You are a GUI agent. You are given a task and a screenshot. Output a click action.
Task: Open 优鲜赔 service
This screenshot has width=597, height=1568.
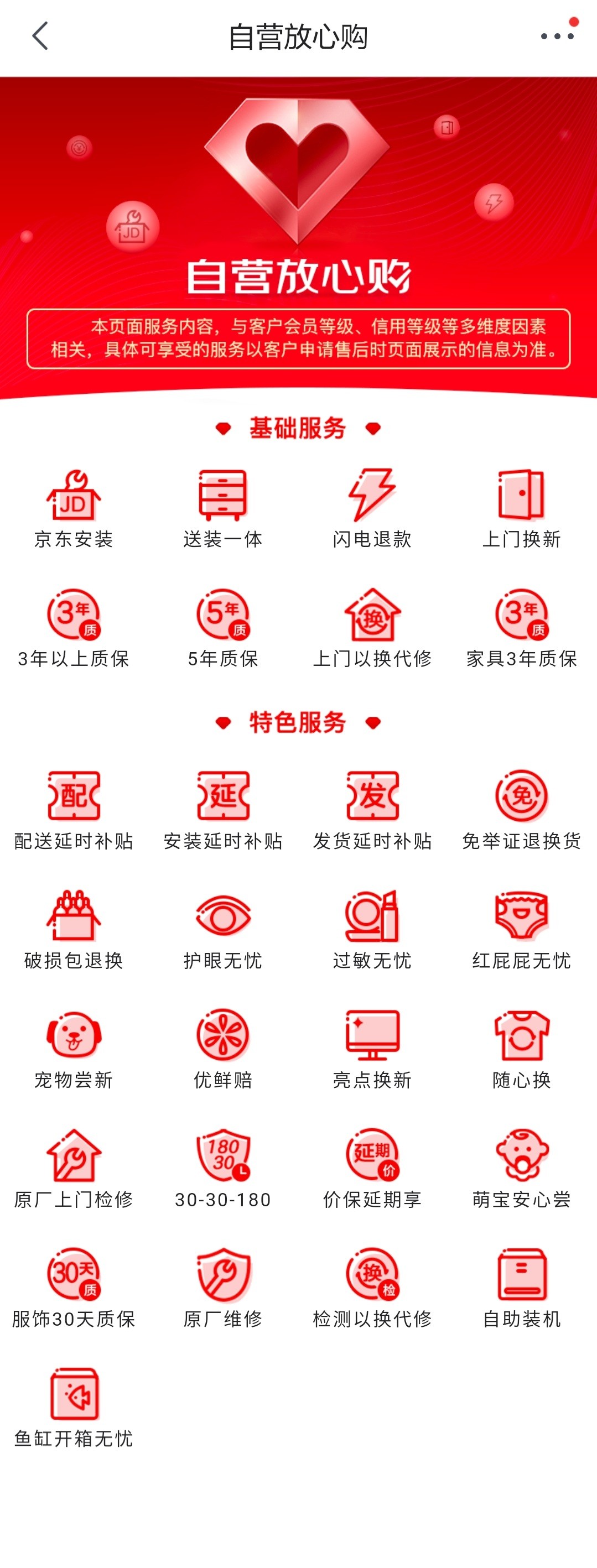point(223,1049)
